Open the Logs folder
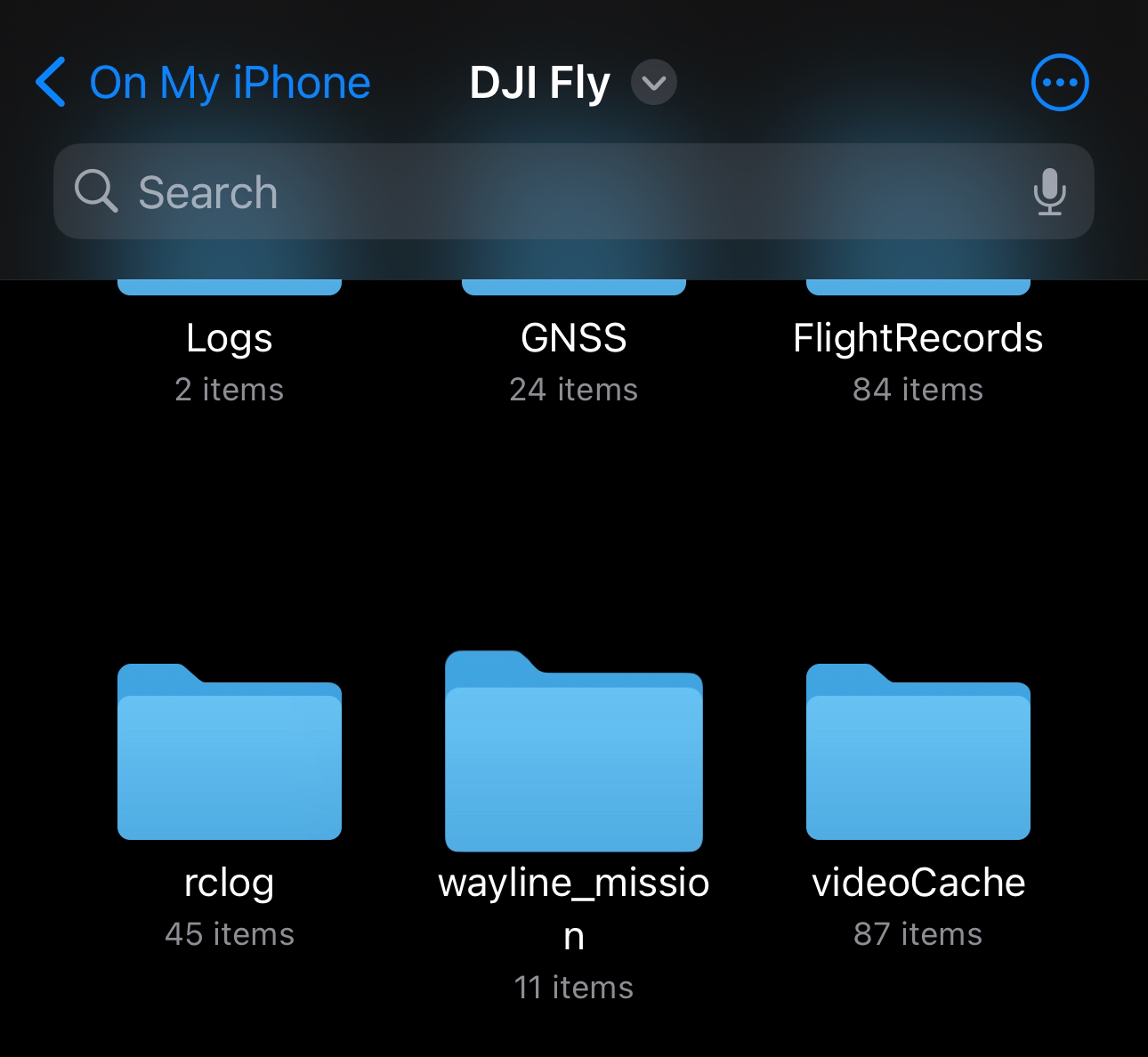 pos(230,338)
